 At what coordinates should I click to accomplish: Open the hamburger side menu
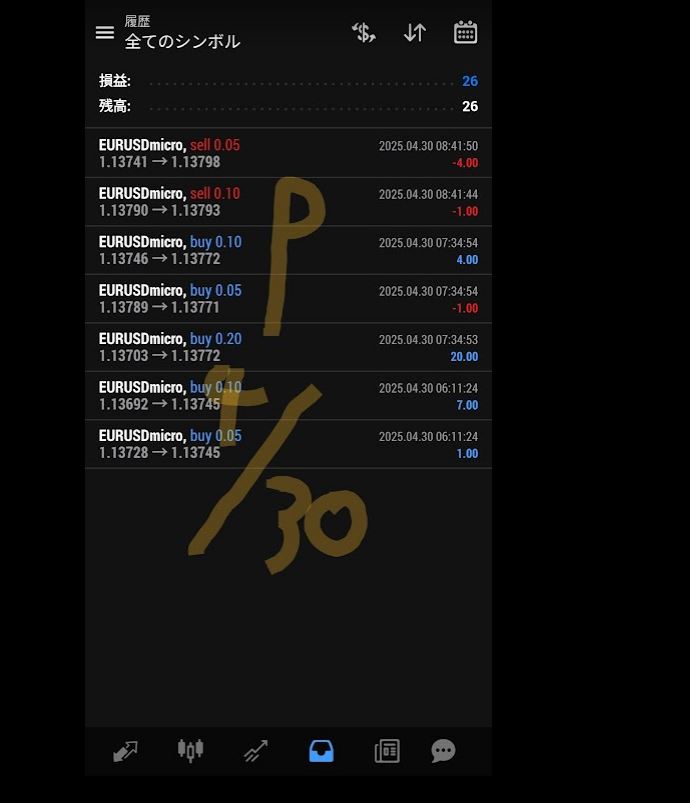(105, 32)
